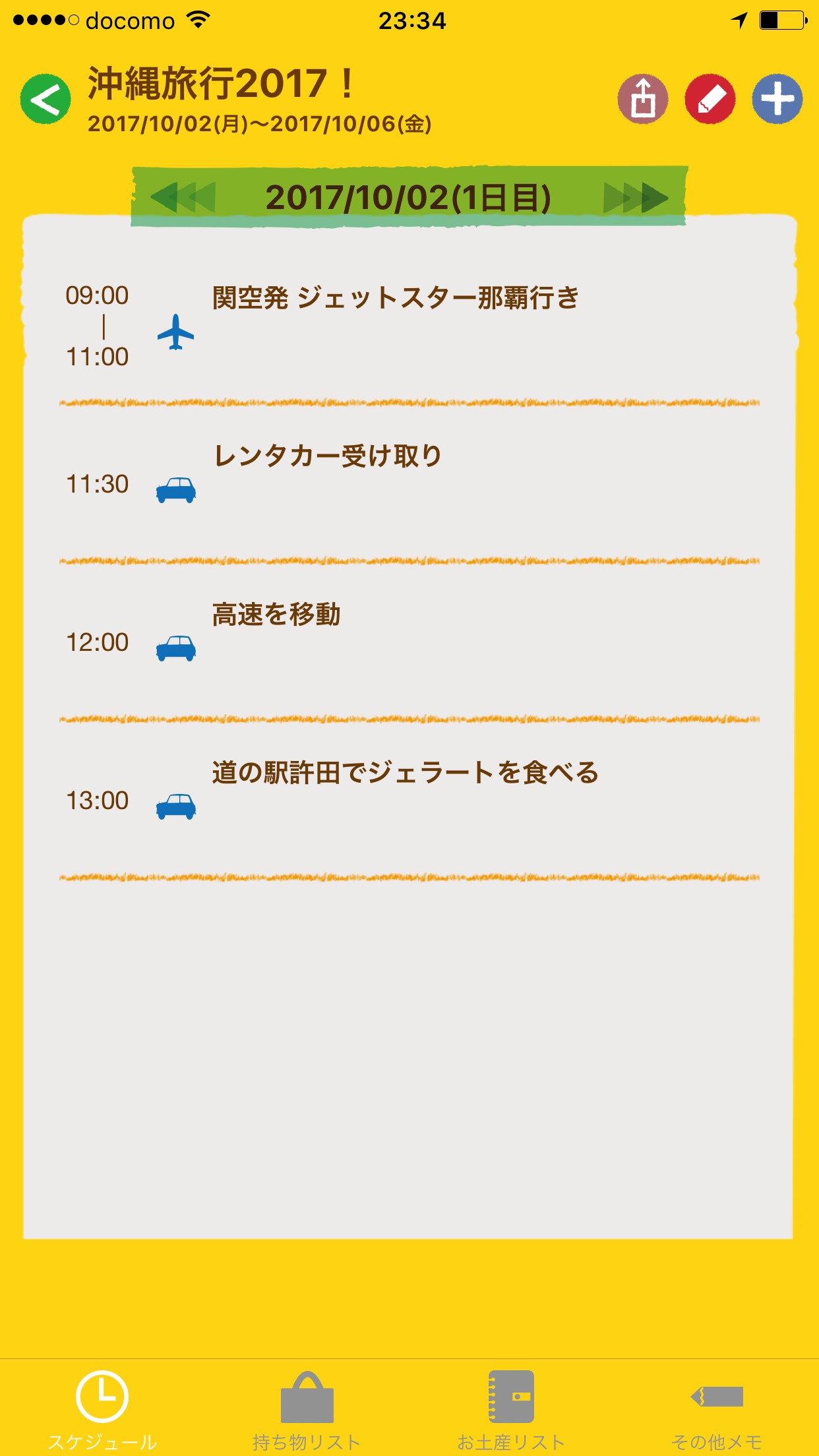This screenshot has width=819, height=1456.
Task: Edit the trip with the red pencil
Action: point(710,100)
